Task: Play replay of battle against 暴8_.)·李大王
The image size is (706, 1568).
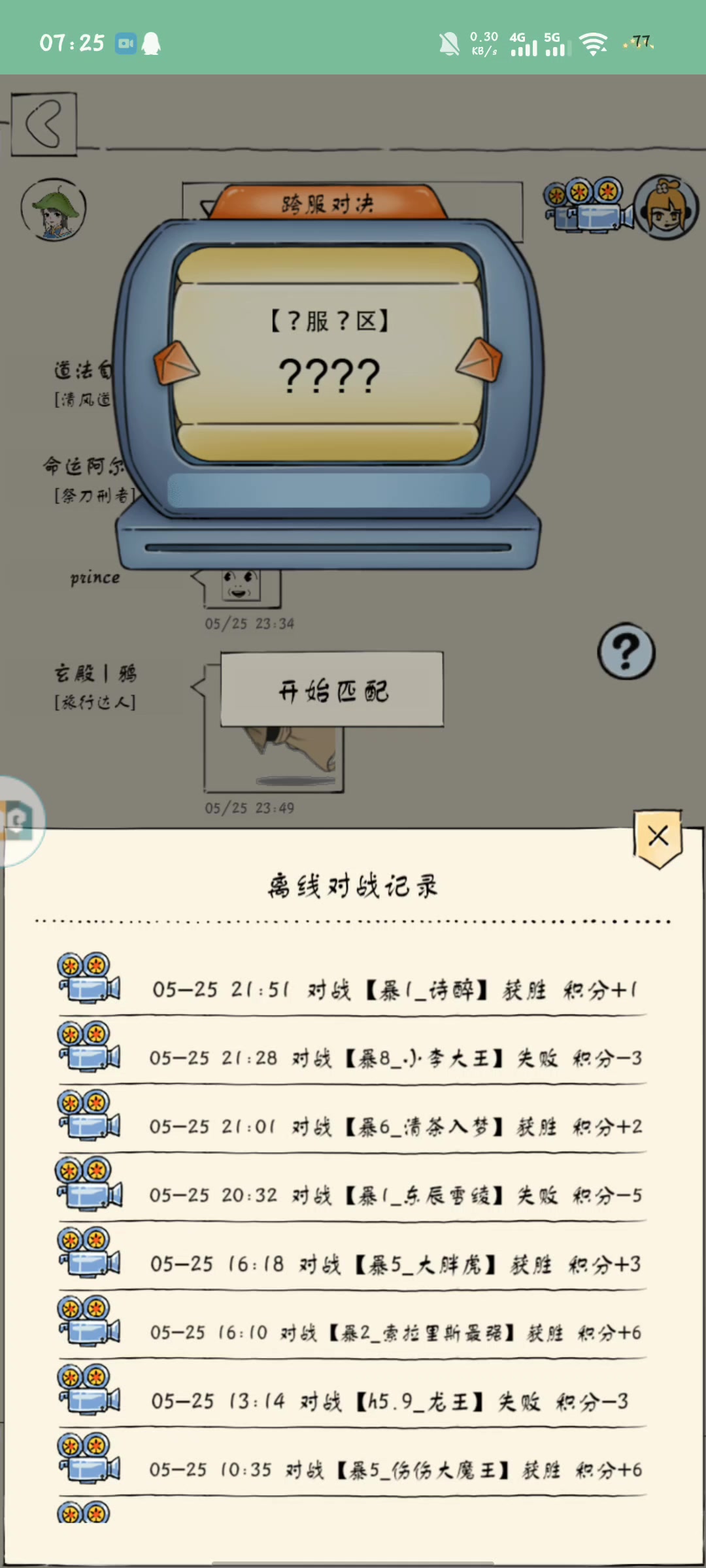Action: point(89,1046)
